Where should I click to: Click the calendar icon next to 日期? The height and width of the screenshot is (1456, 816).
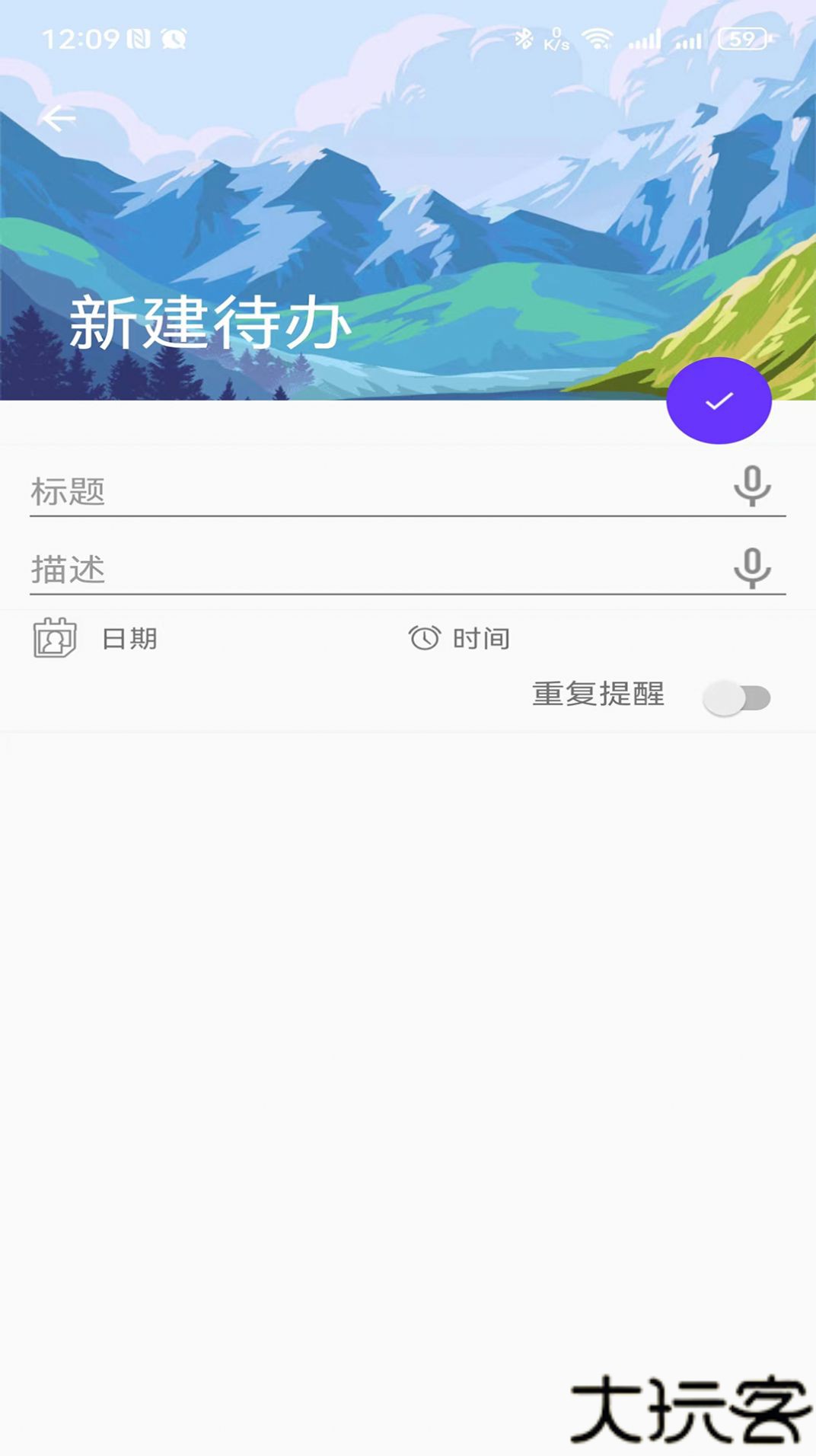pyautogui.click(x=53, y=640)
